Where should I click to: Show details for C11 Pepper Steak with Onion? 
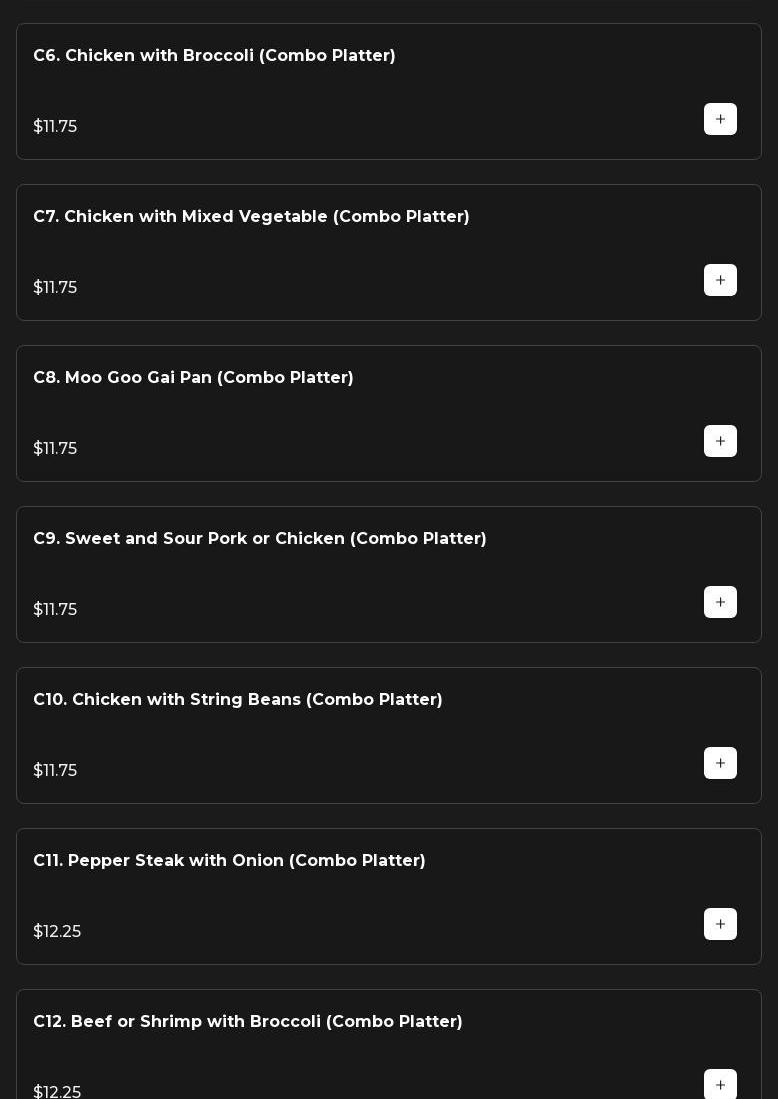coord(229,861)
